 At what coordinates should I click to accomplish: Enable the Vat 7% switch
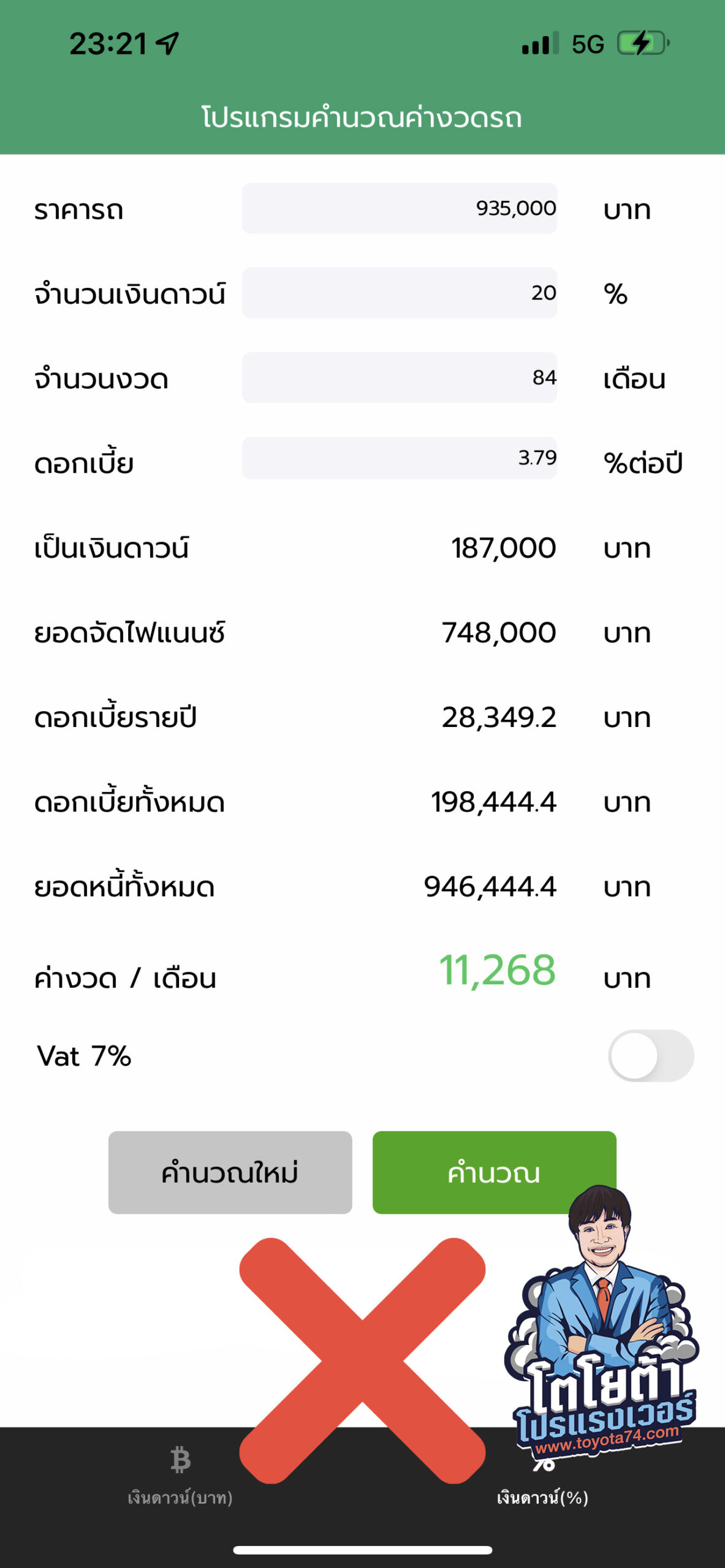click(x=651, y=1056)
